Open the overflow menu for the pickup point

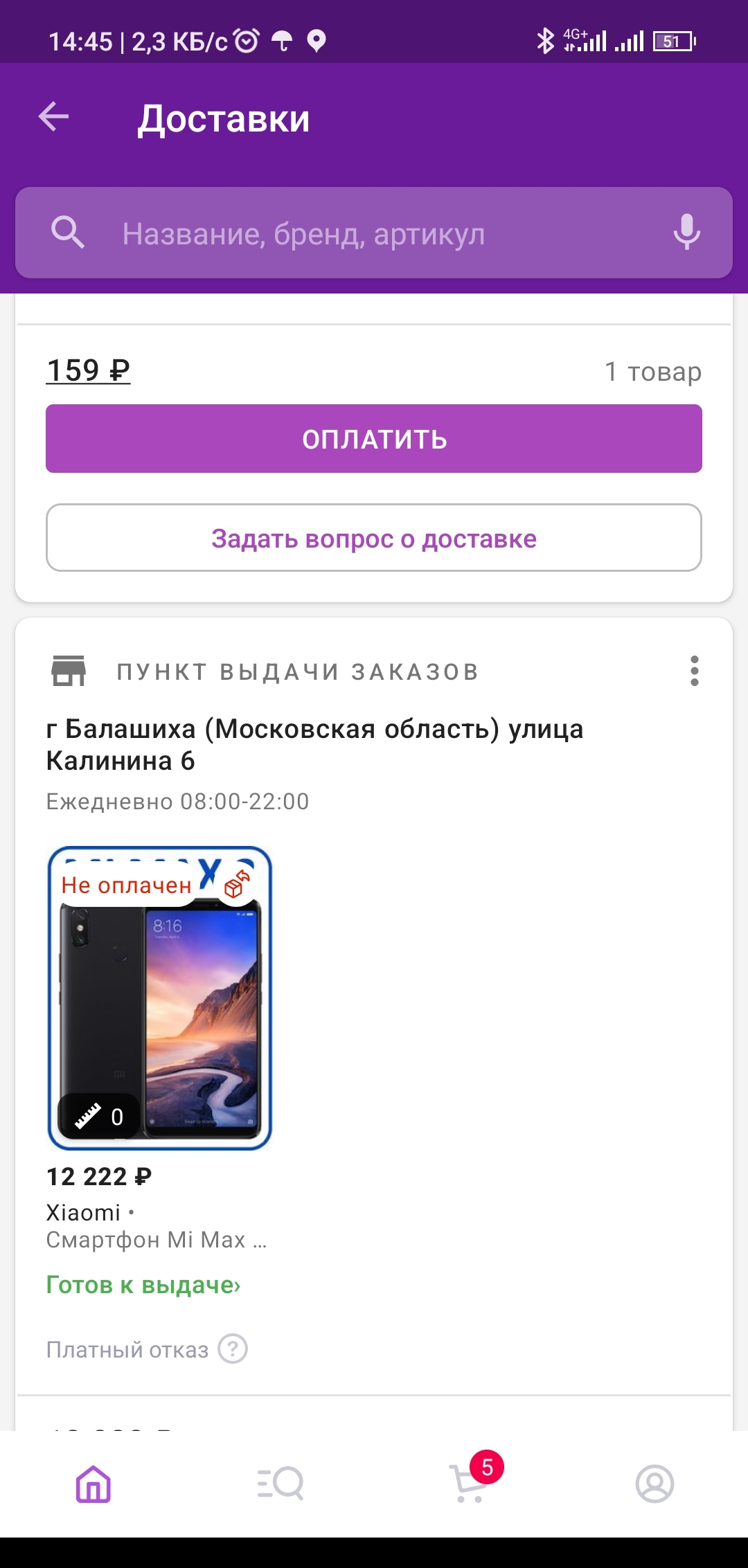[x=694, y=671]
